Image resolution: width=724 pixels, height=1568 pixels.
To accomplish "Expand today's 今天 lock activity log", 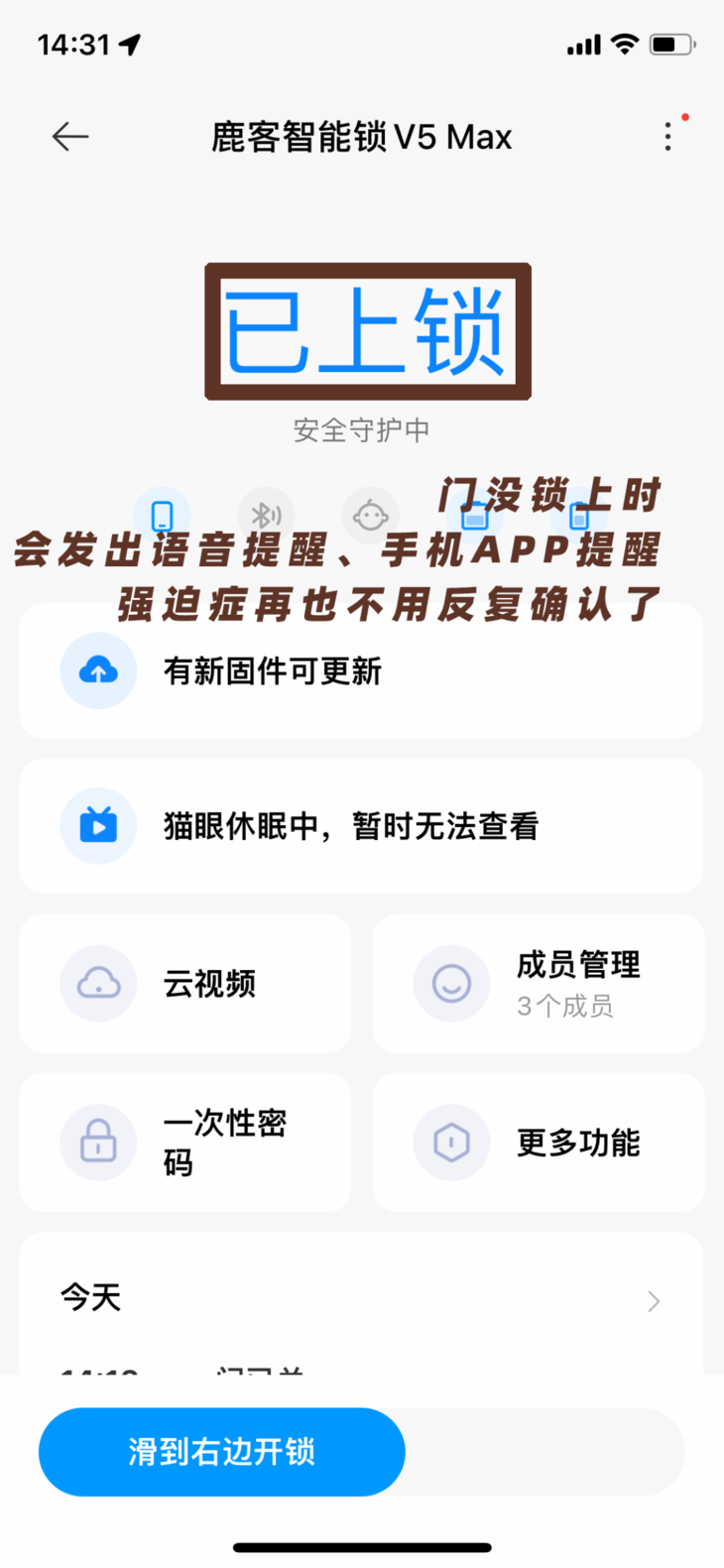I will tap(360, 1299).
